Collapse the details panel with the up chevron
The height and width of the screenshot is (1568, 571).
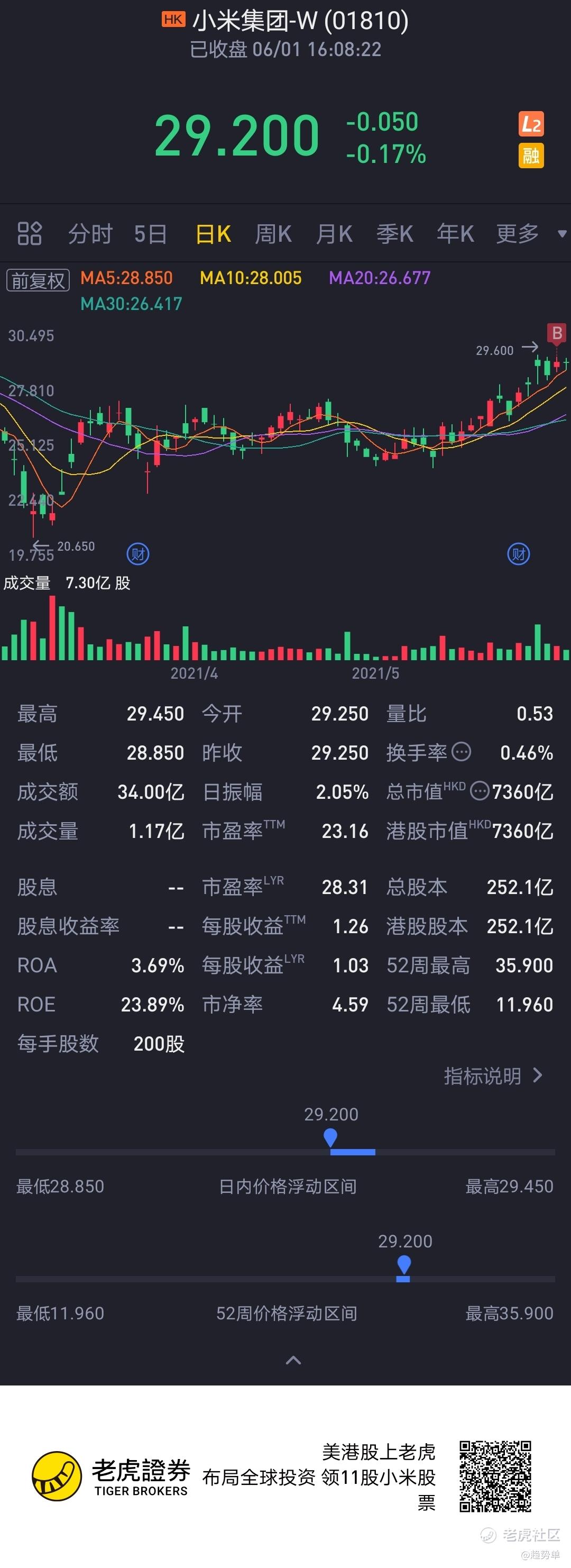coord(293,1361)
